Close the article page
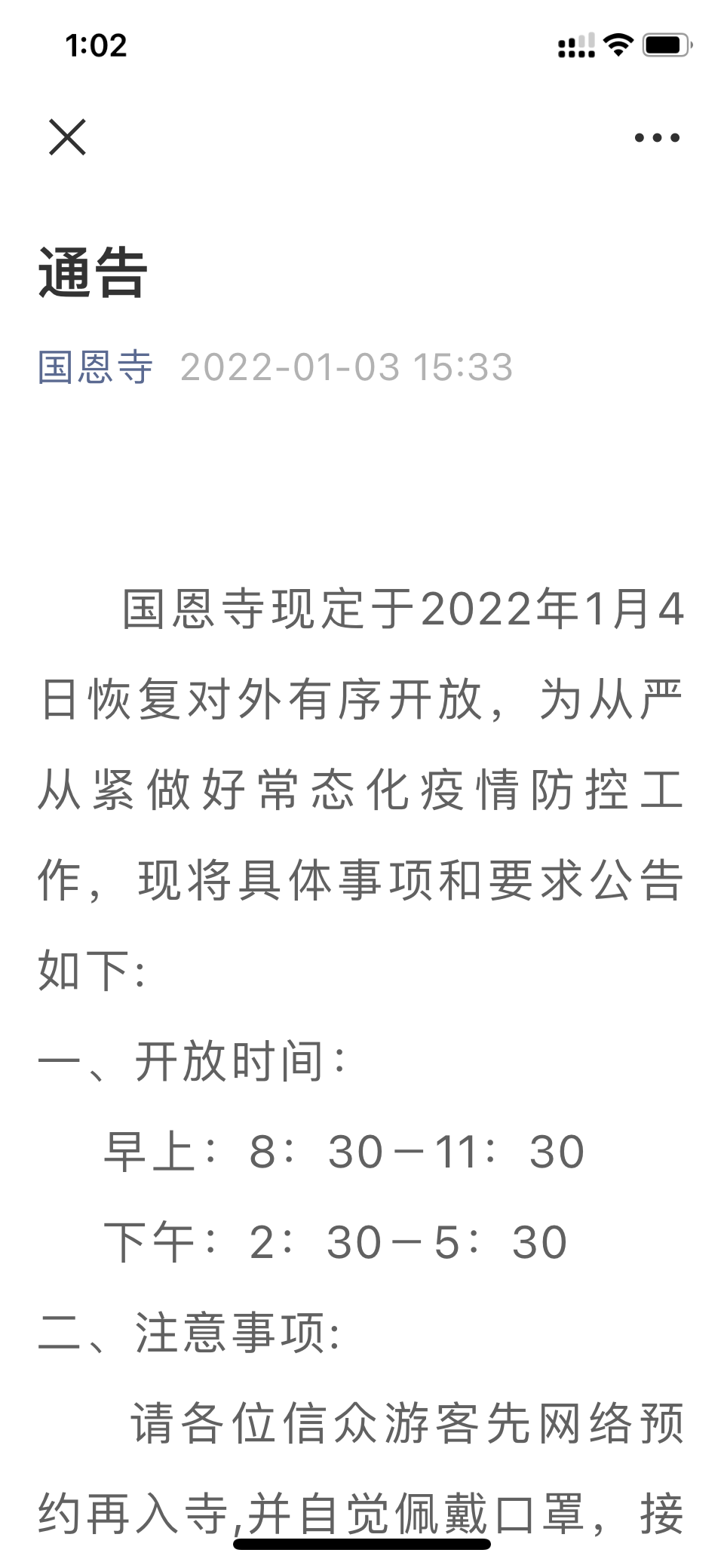This screenshot has width=724, height=1568. click(67, 137)
